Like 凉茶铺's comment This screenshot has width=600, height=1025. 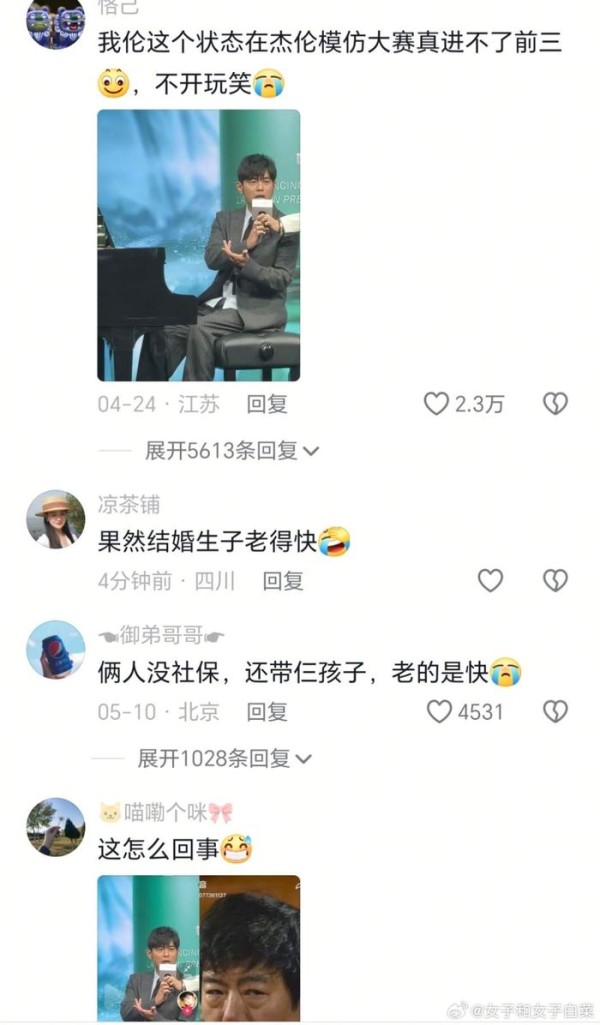tap(490, 580)
